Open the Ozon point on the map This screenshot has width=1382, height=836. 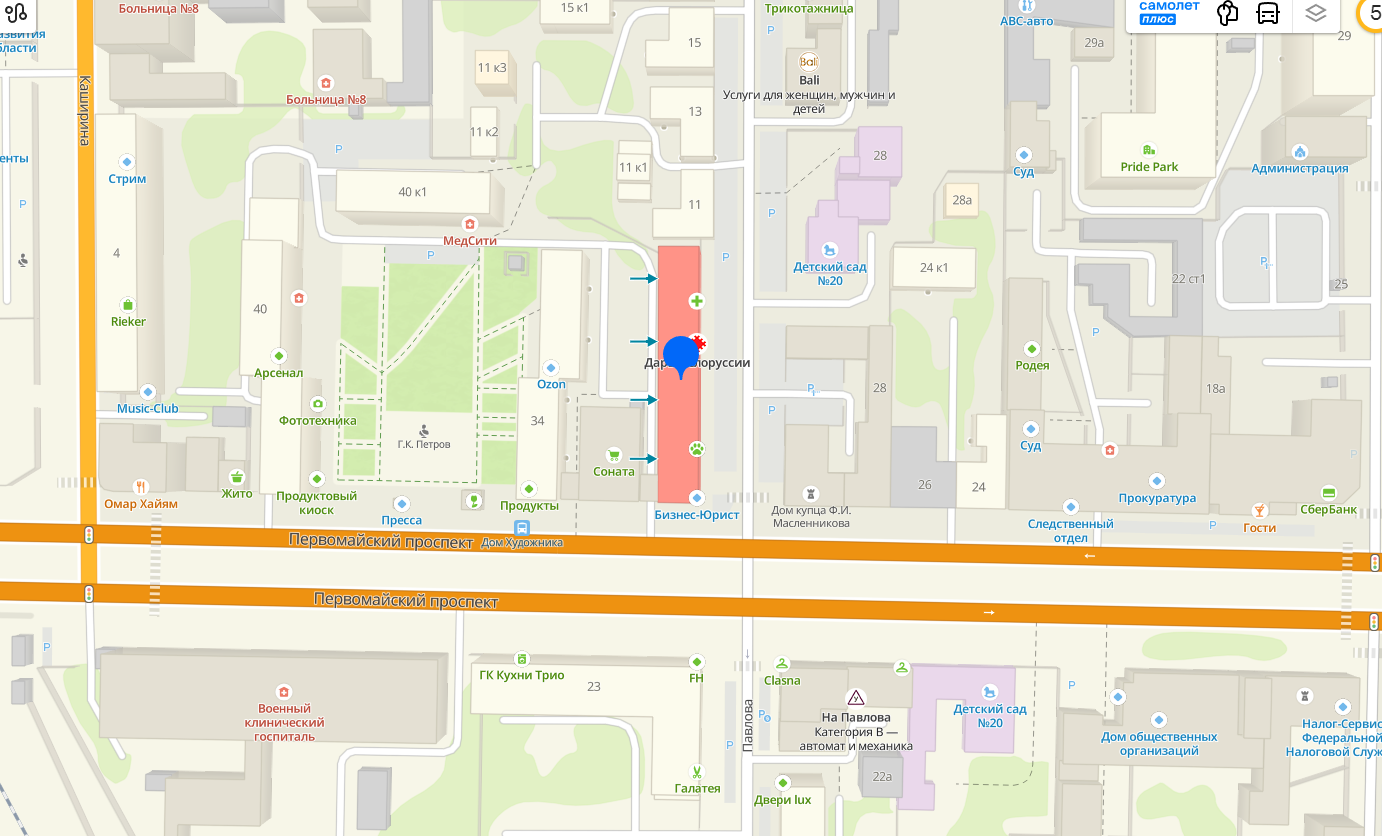coord(549,367)
